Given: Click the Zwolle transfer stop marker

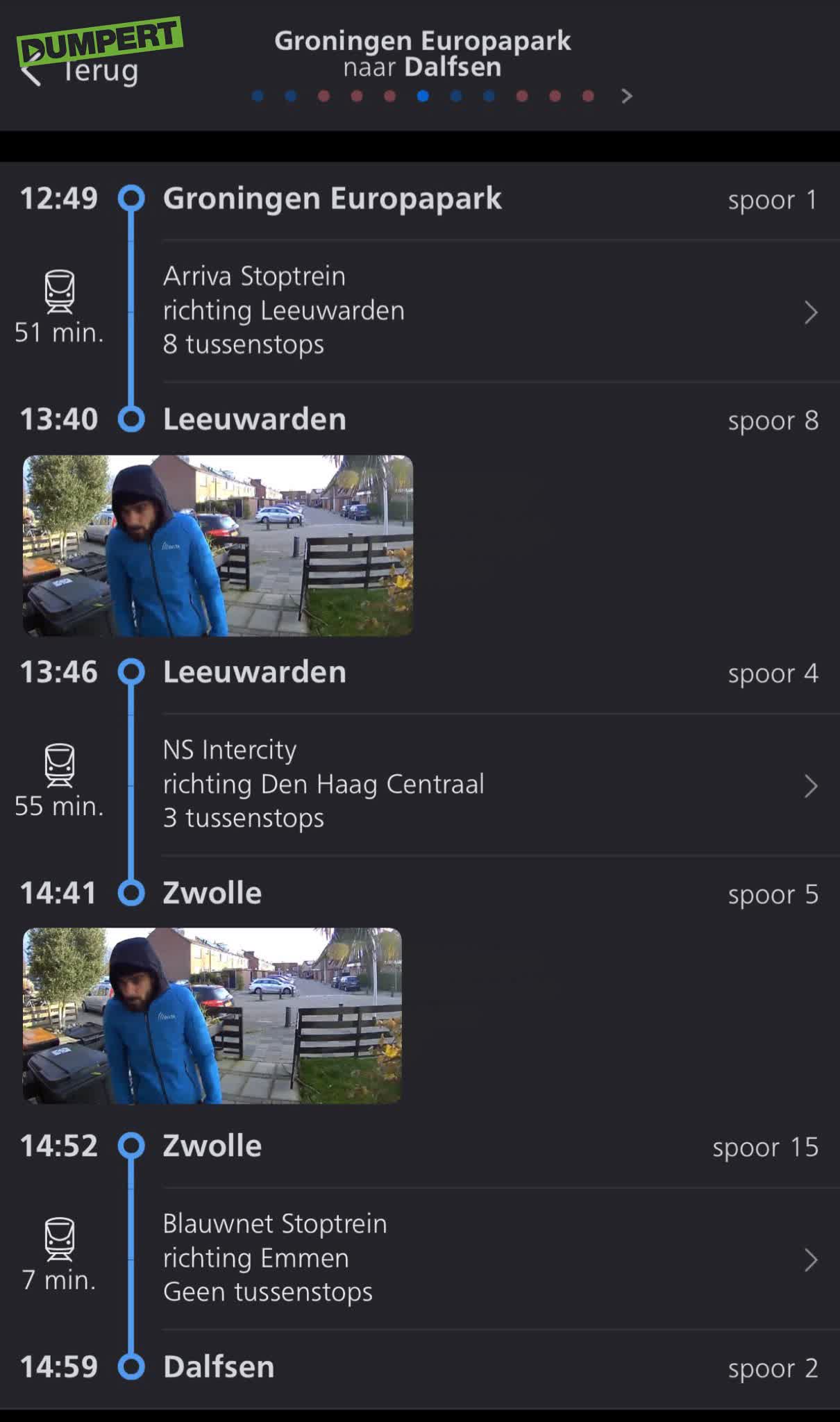Looking at the screenshot, I should (x=130, y=893).
